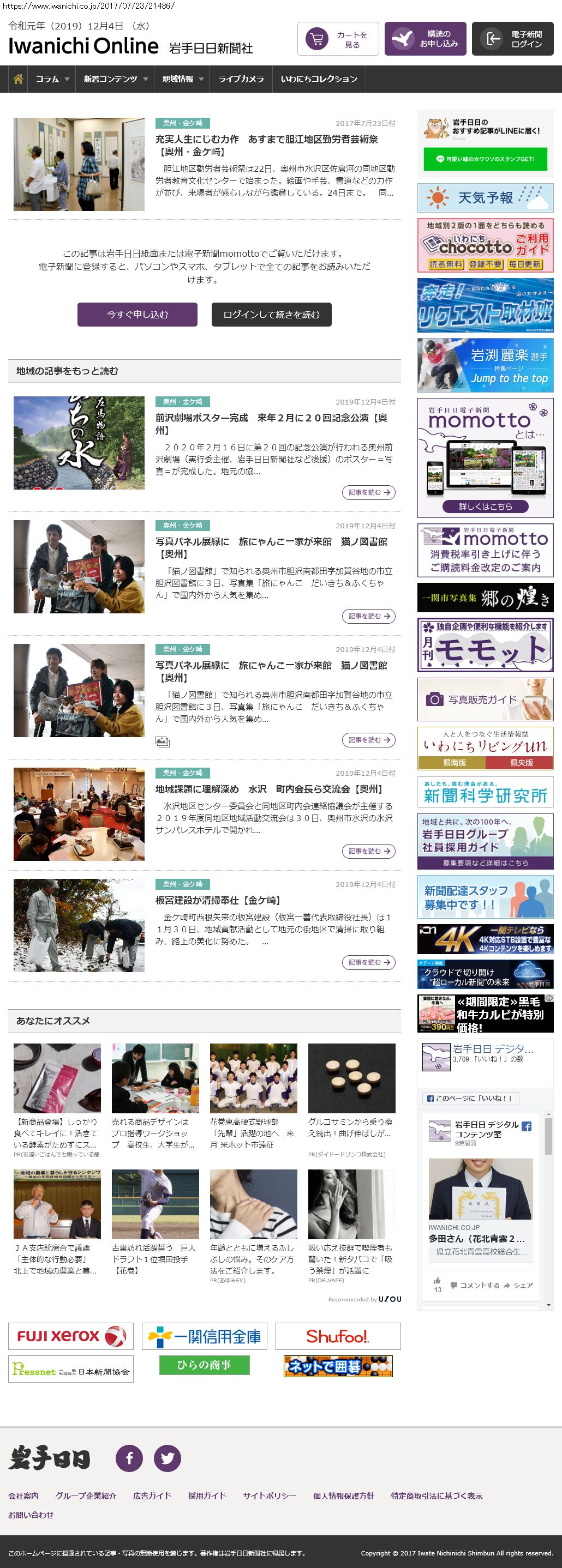Open いわにちコレクション page

[x=319, y=79]
